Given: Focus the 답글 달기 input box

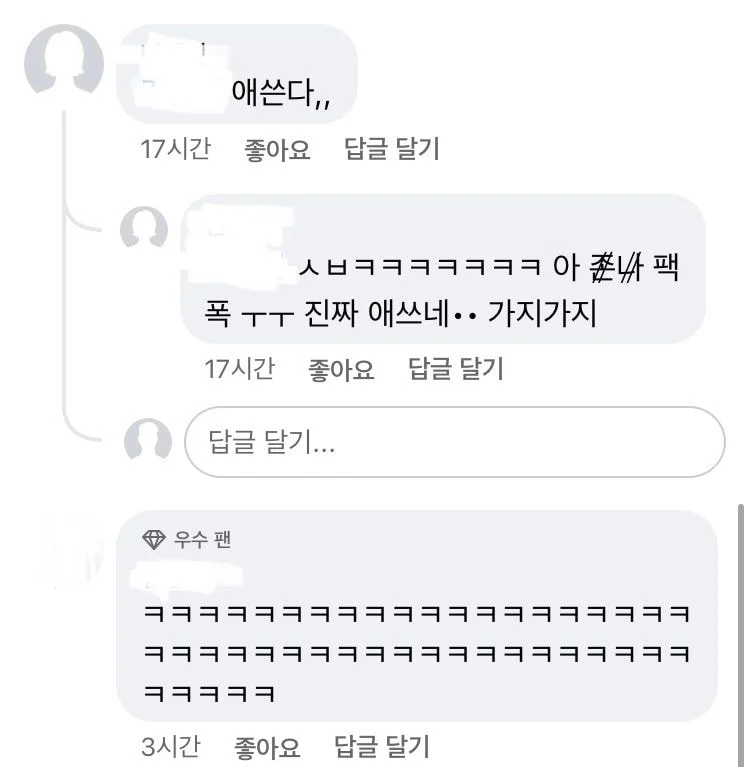Looking at the screenshot, I should 455,442.
